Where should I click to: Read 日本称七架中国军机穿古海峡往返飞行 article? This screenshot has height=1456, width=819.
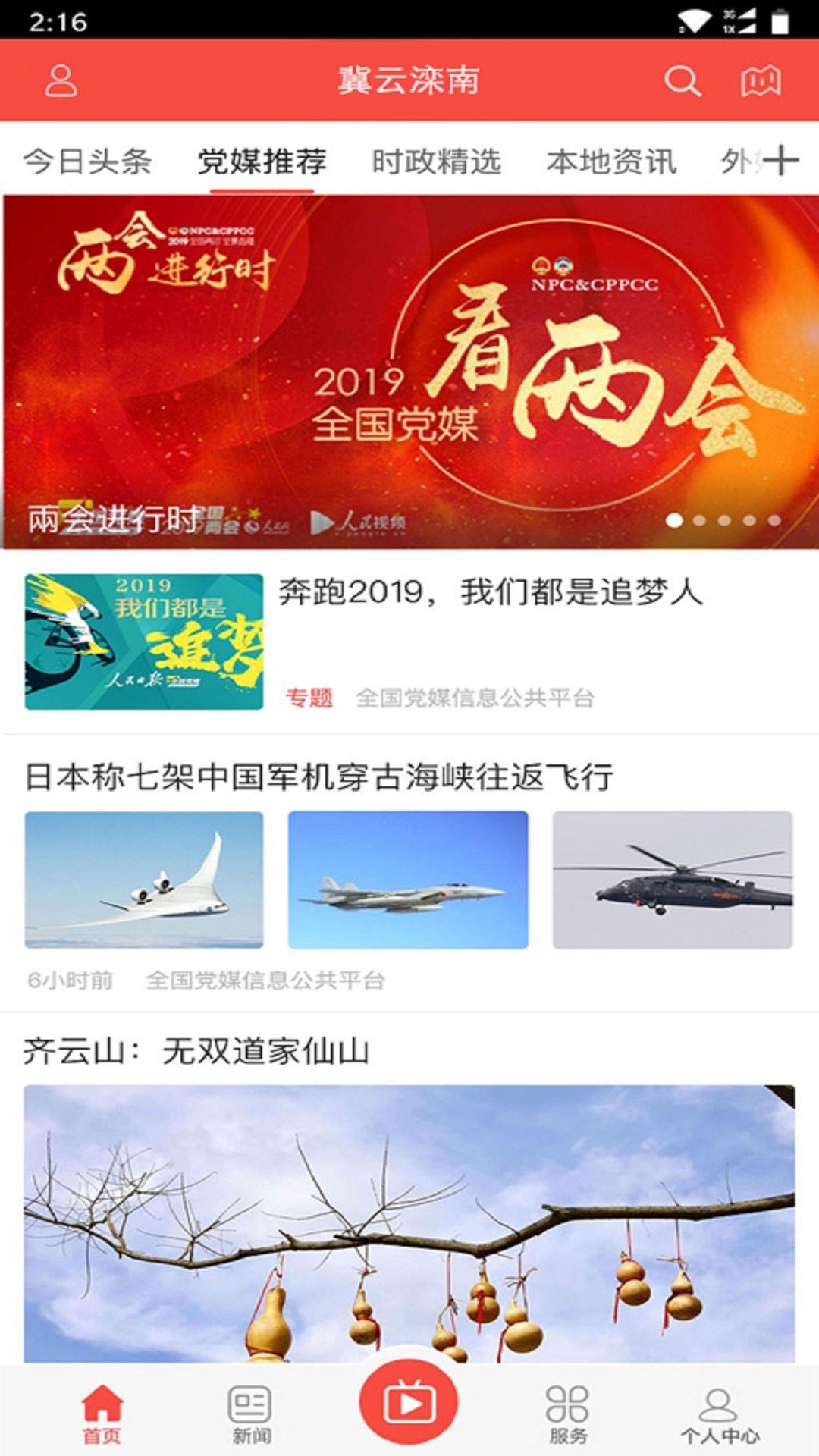318,777
